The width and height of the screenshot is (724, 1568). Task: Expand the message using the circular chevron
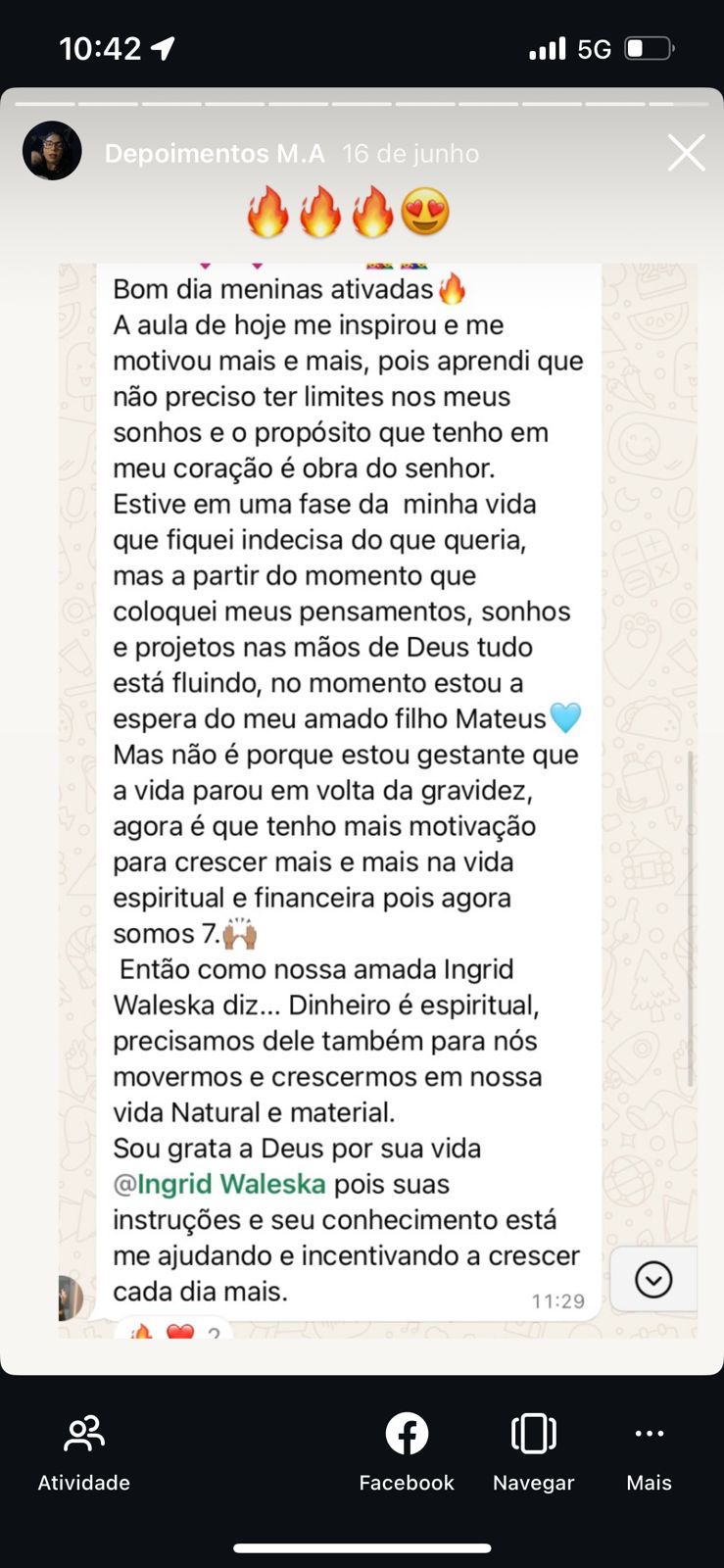click(x=652, y=1278)
